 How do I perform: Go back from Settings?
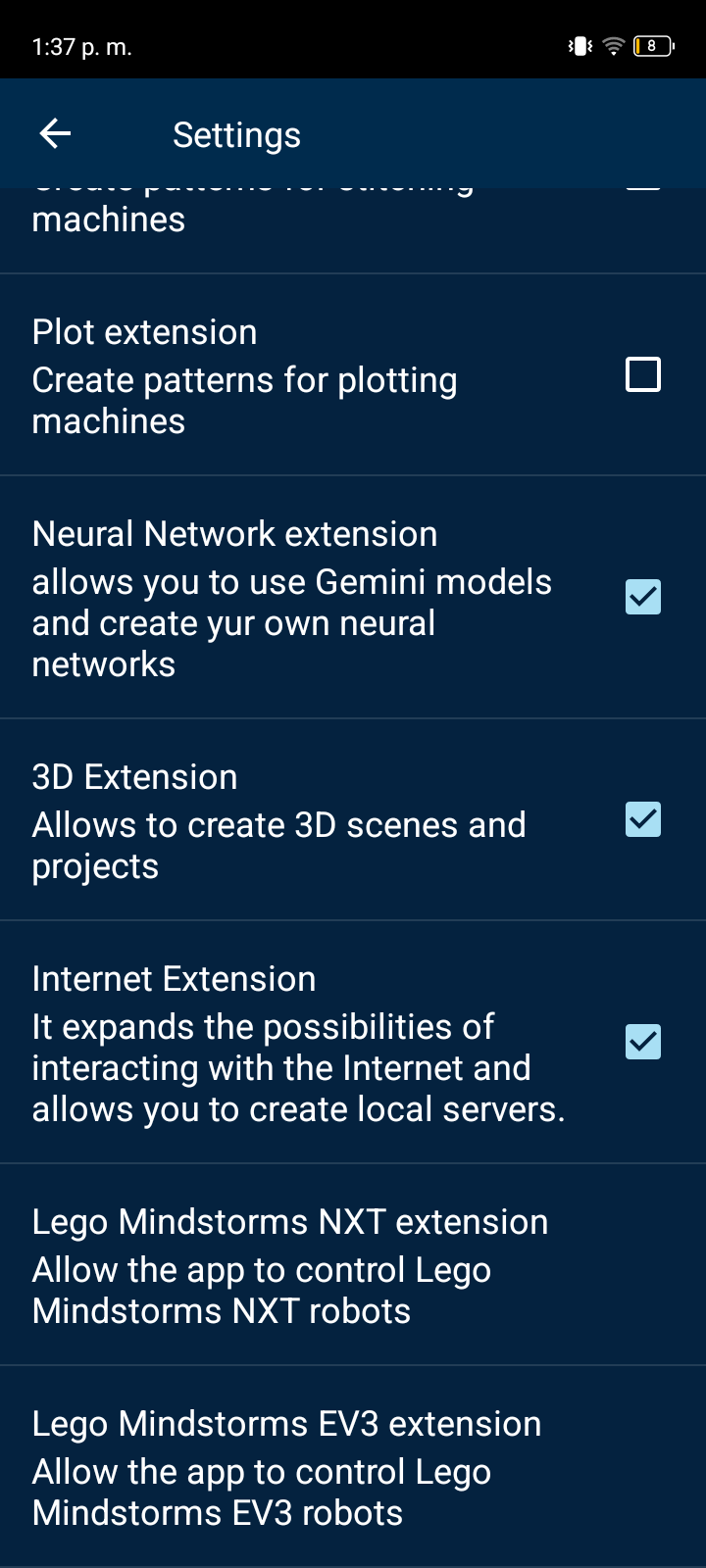point(55,134)
